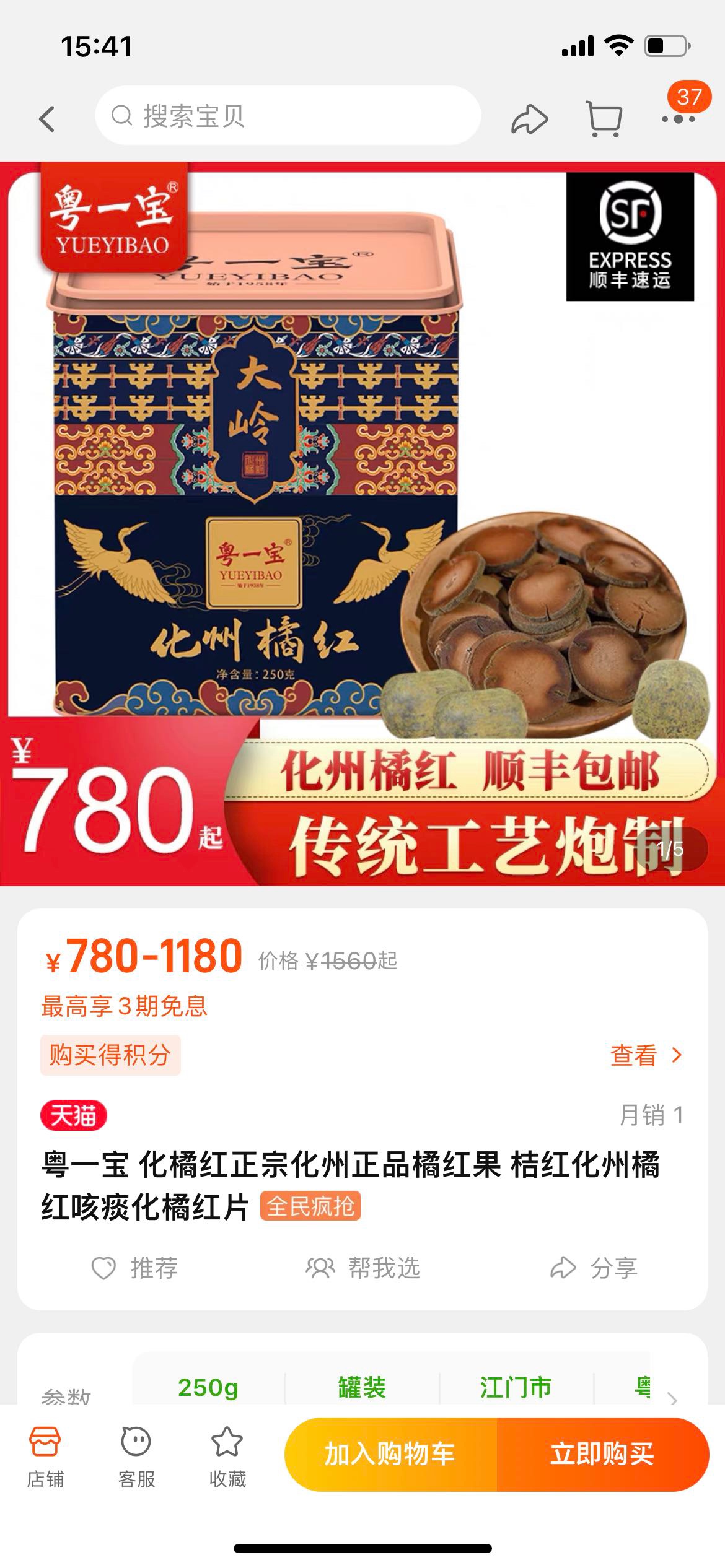The image size is (725, 1568).
Task: Open the shopping cart icon
Action: [603, 118]
